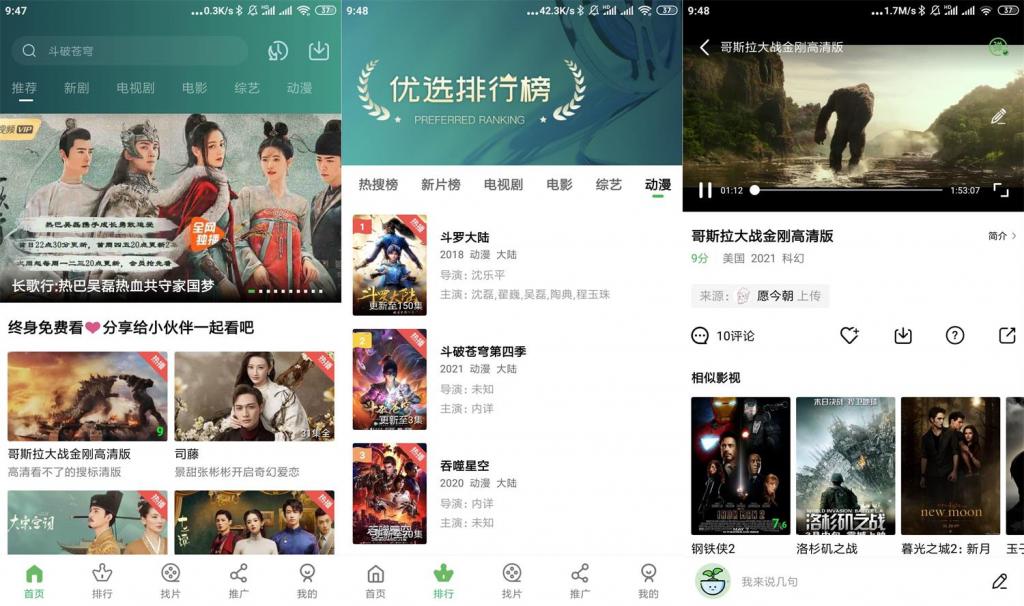The image size is (1024, 606).
Task: Pause the playing video
Action: [x=705, y=190]
